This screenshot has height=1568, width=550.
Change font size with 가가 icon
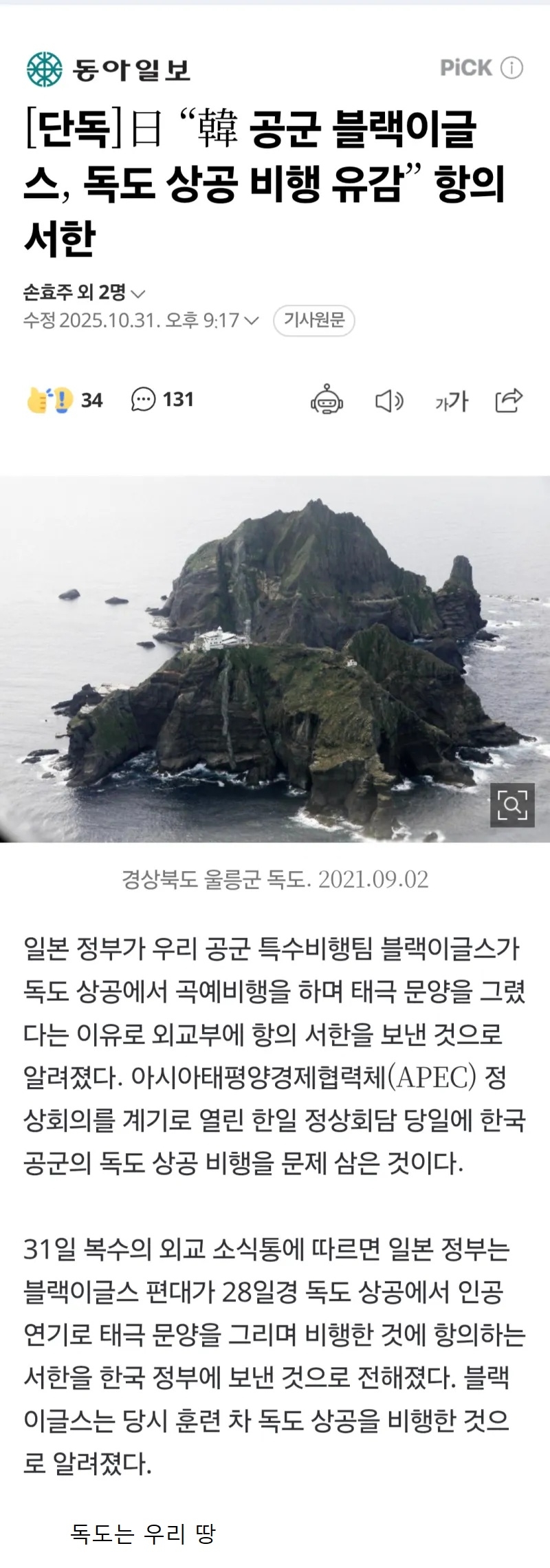point(451,400)
